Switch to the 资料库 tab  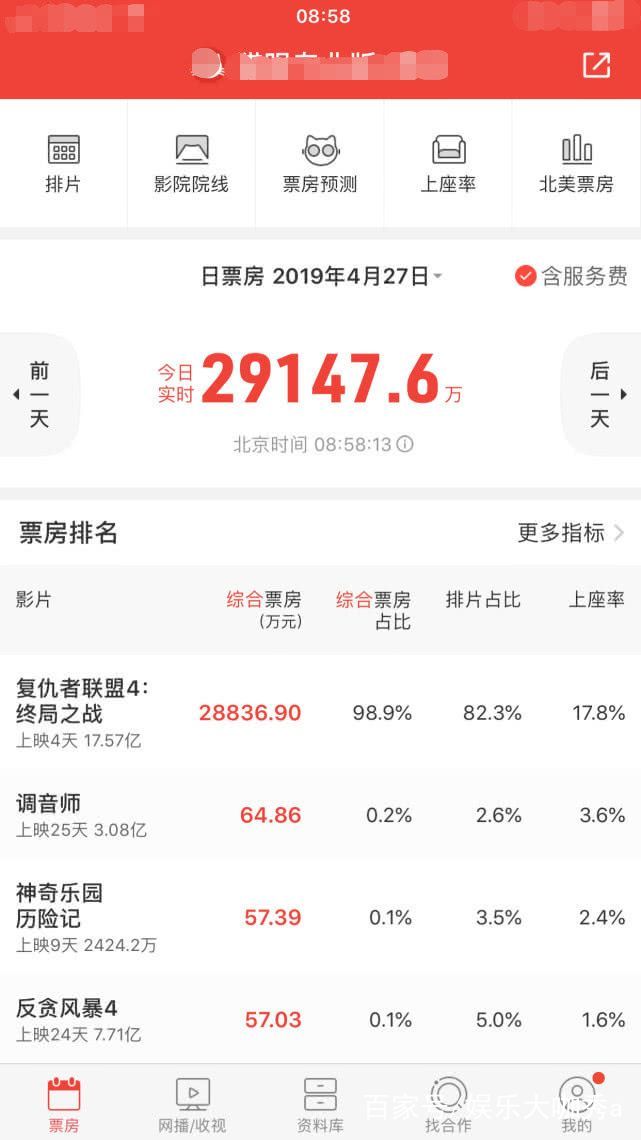click(x=320, y=1104)
